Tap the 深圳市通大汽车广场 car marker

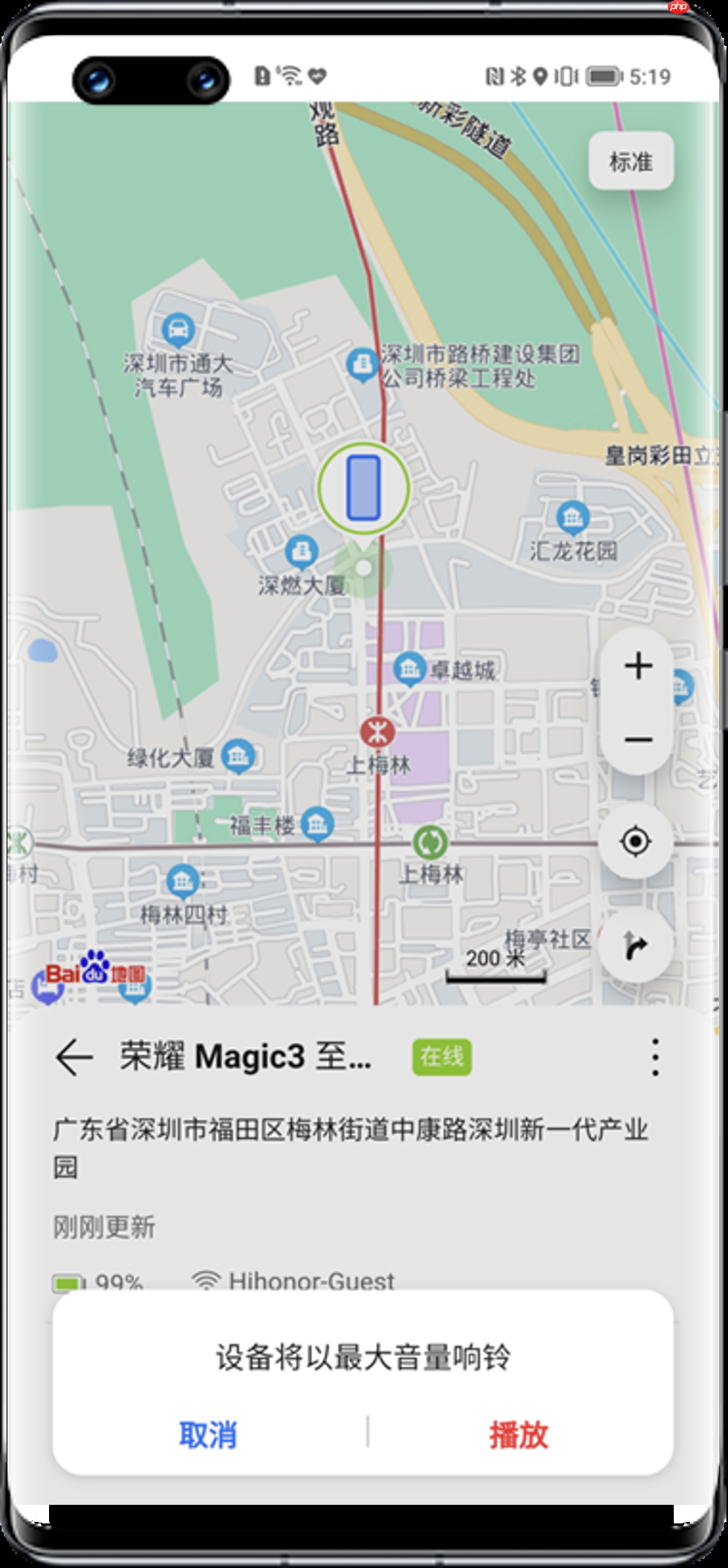tap(177, 329)
